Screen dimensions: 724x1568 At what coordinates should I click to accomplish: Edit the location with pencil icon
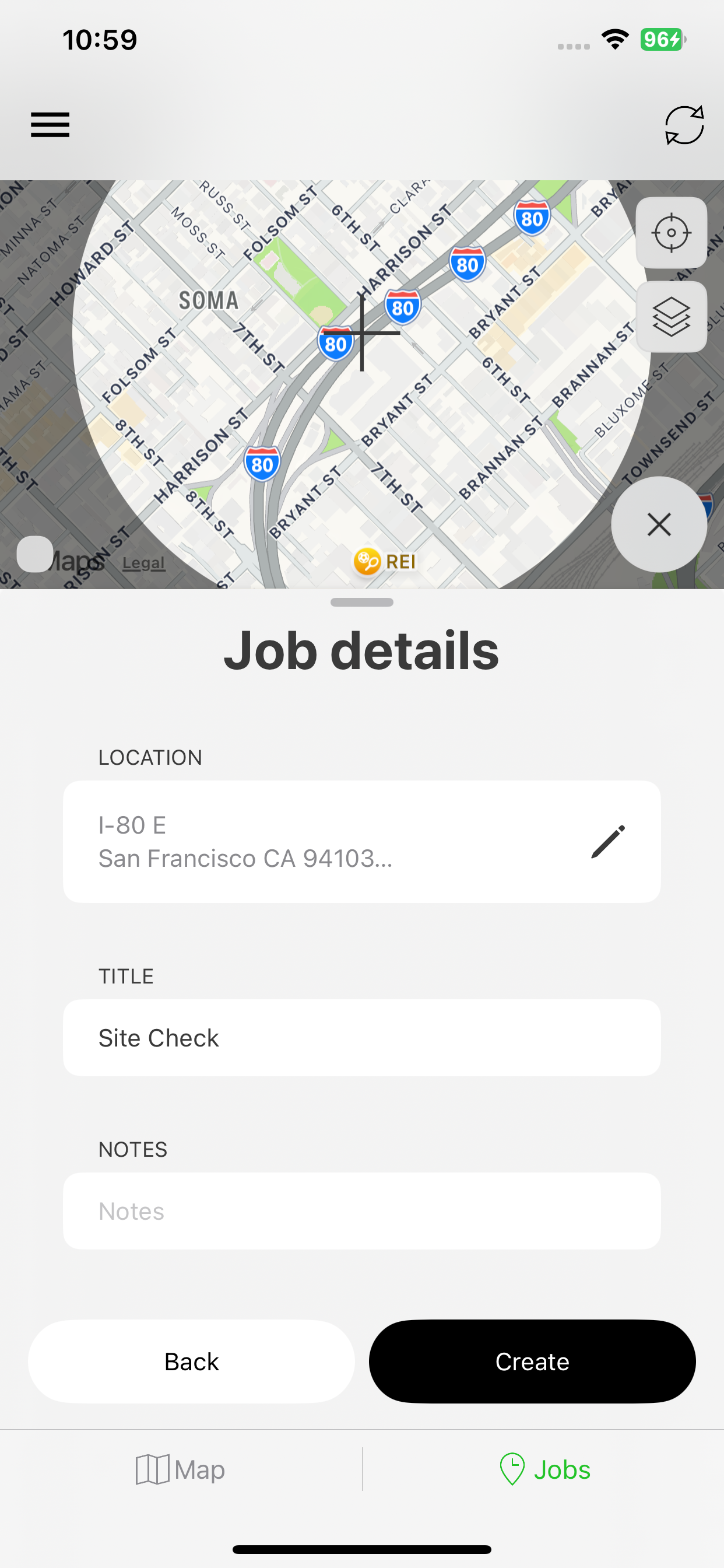coord(607,842)
